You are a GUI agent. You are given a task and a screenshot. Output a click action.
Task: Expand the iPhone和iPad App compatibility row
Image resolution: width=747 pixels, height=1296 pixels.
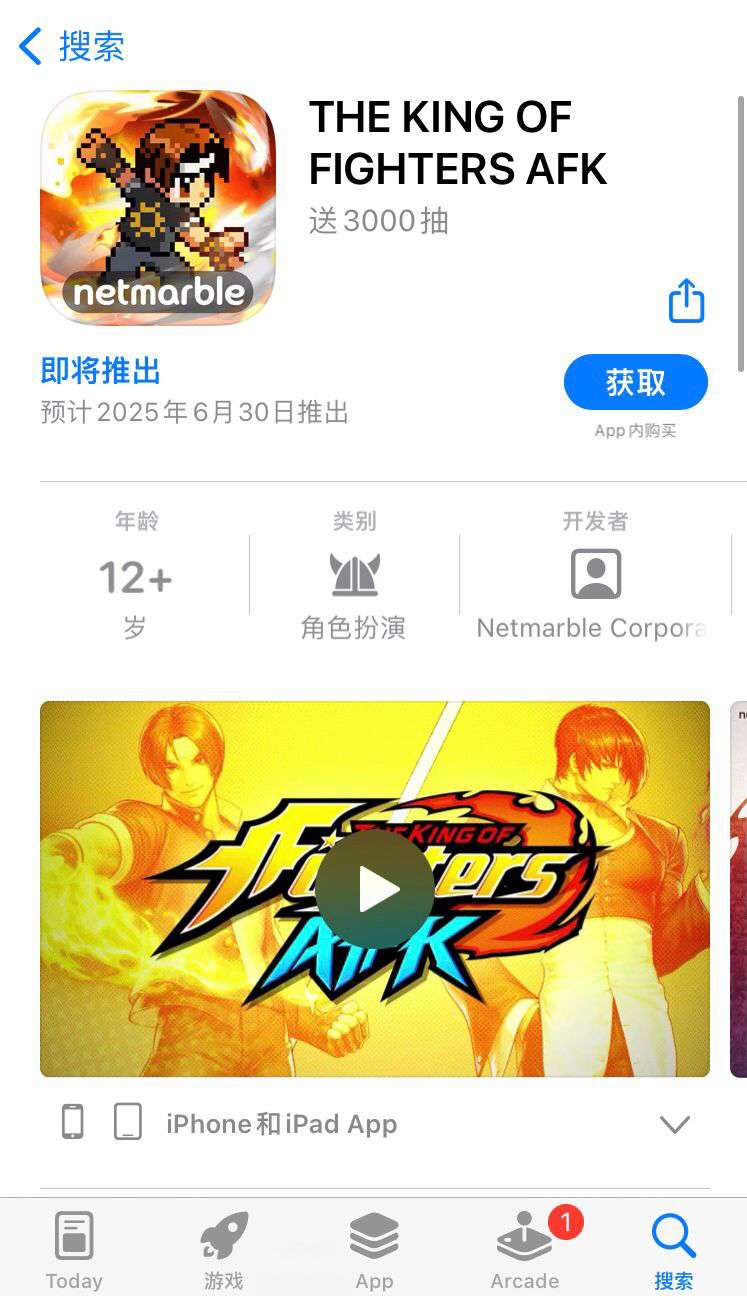(x=675, y=1124)
